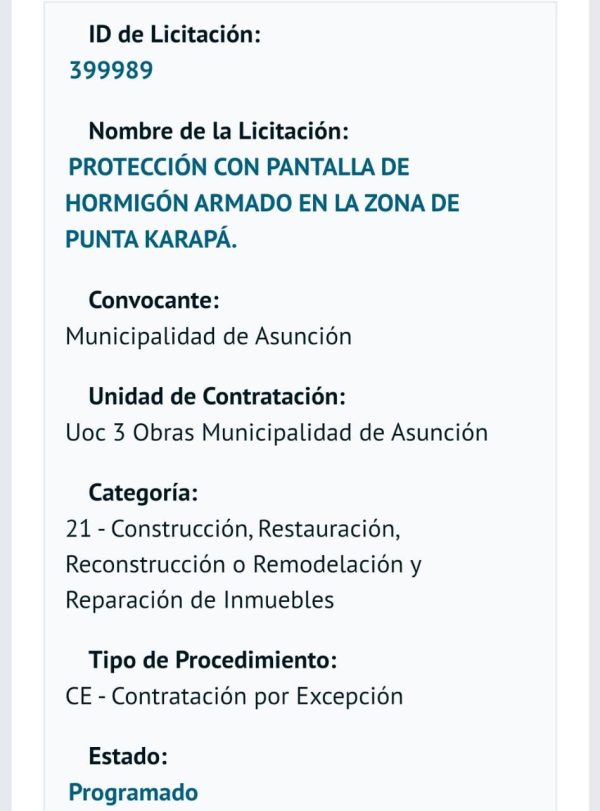Viewport: 600px width, 811px height.
Task: Open the Protección con pantalla de hormigón link
Action: tap(262, 203)
